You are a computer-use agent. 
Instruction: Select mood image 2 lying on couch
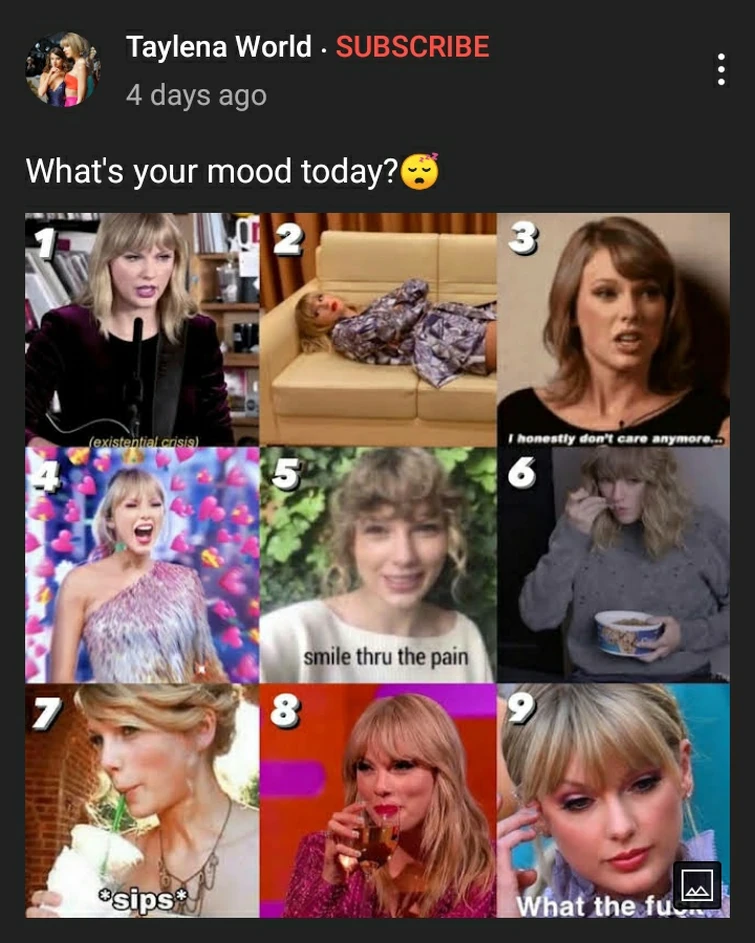pyautogui.click(x=378, y=330)
